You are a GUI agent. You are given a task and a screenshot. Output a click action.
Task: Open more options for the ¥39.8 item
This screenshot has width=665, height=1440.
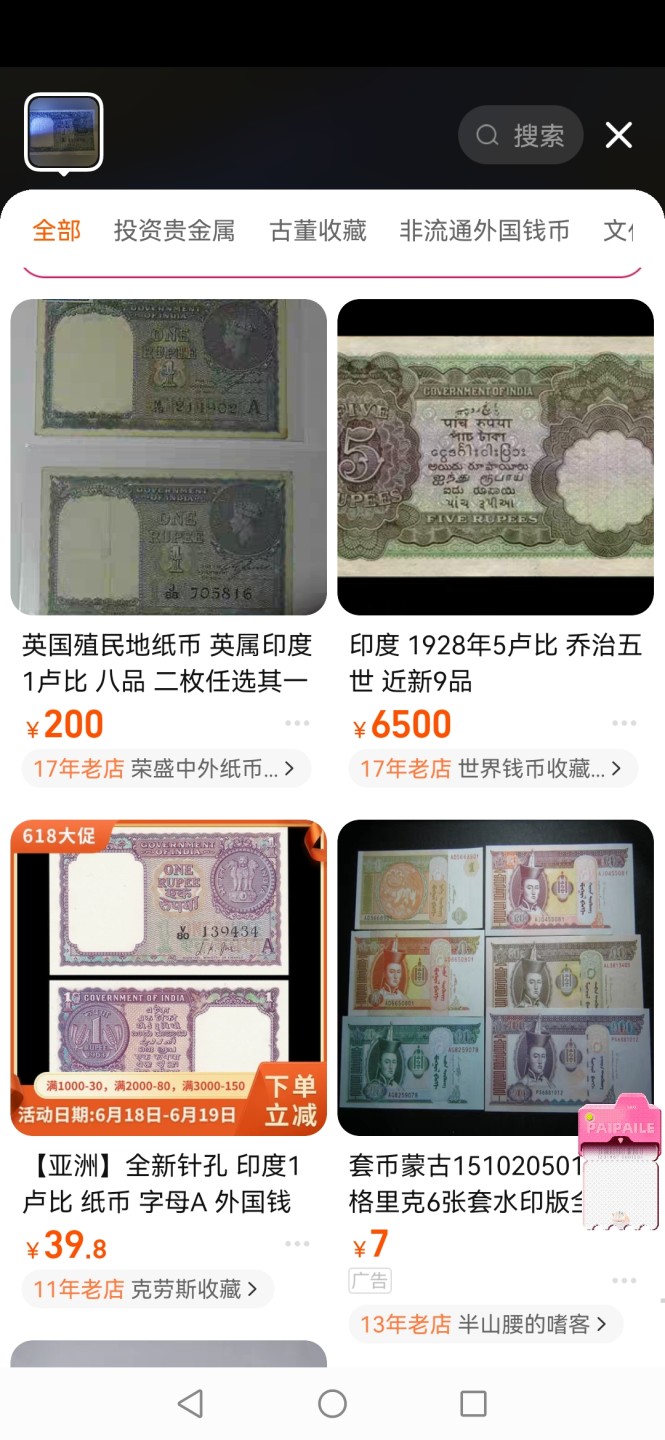[297, 1243]
